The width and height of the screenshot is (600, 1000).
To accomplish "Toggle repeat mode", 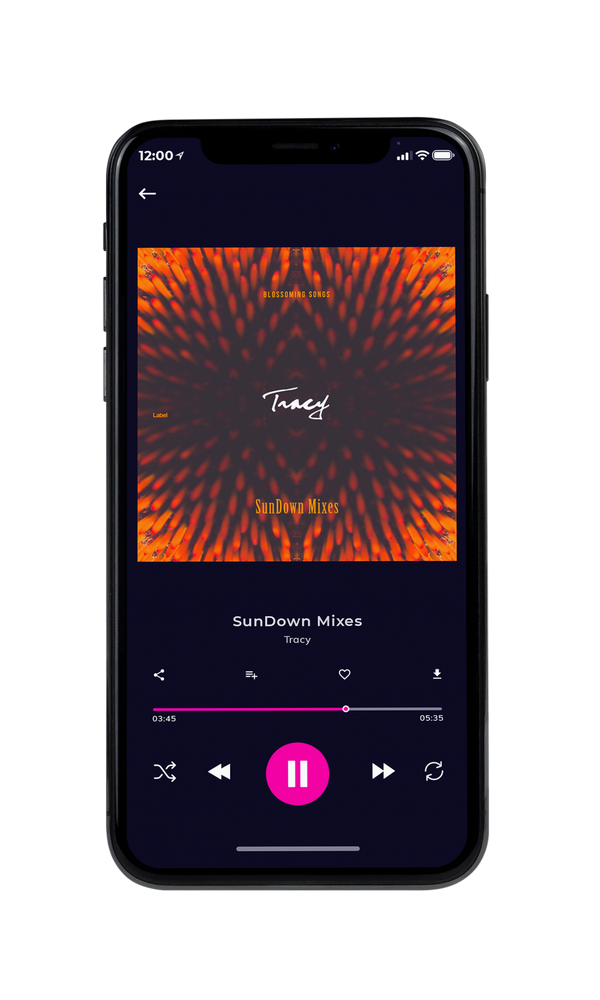I will tap(434, 771).
